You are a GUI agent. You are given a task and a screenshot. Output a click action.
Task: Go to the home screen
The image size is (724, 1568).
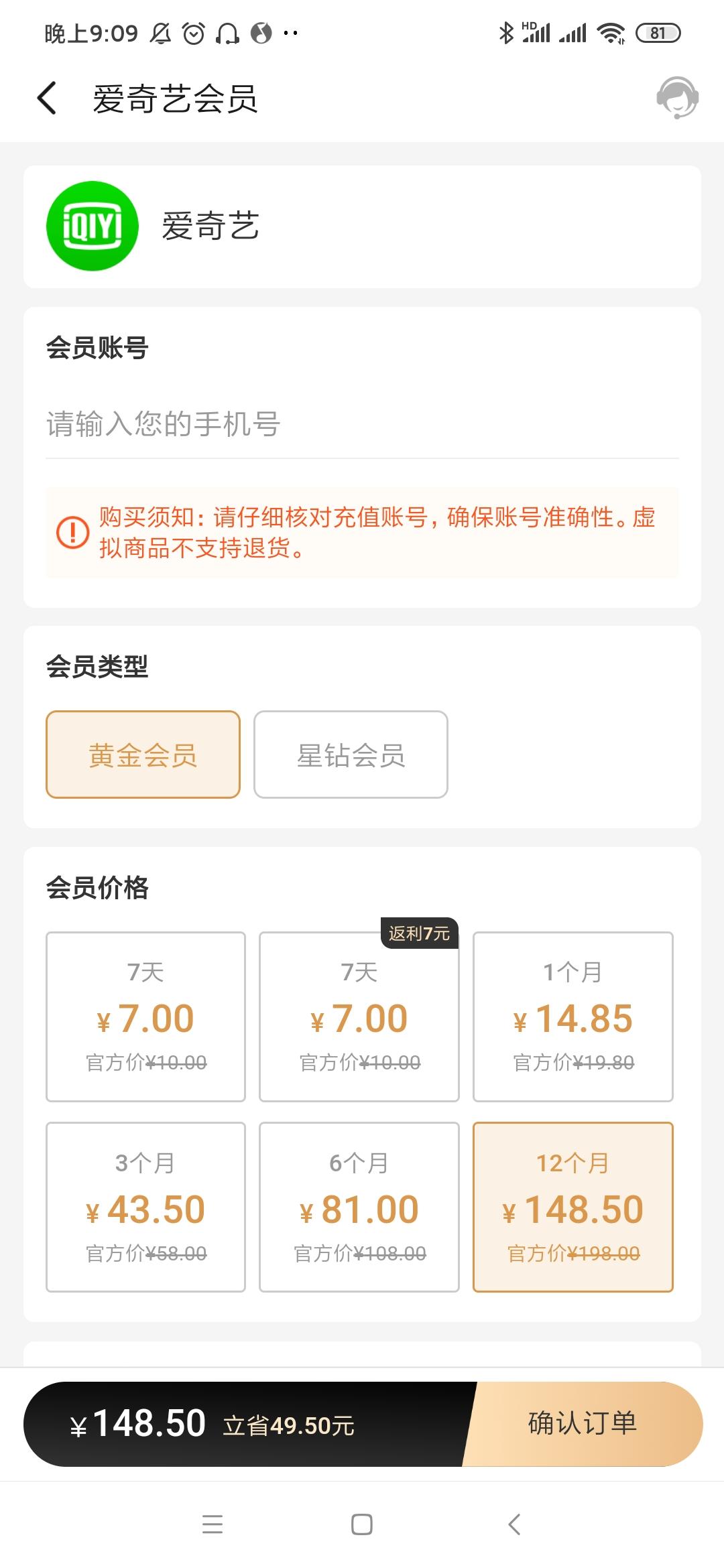coord(362,1524)
